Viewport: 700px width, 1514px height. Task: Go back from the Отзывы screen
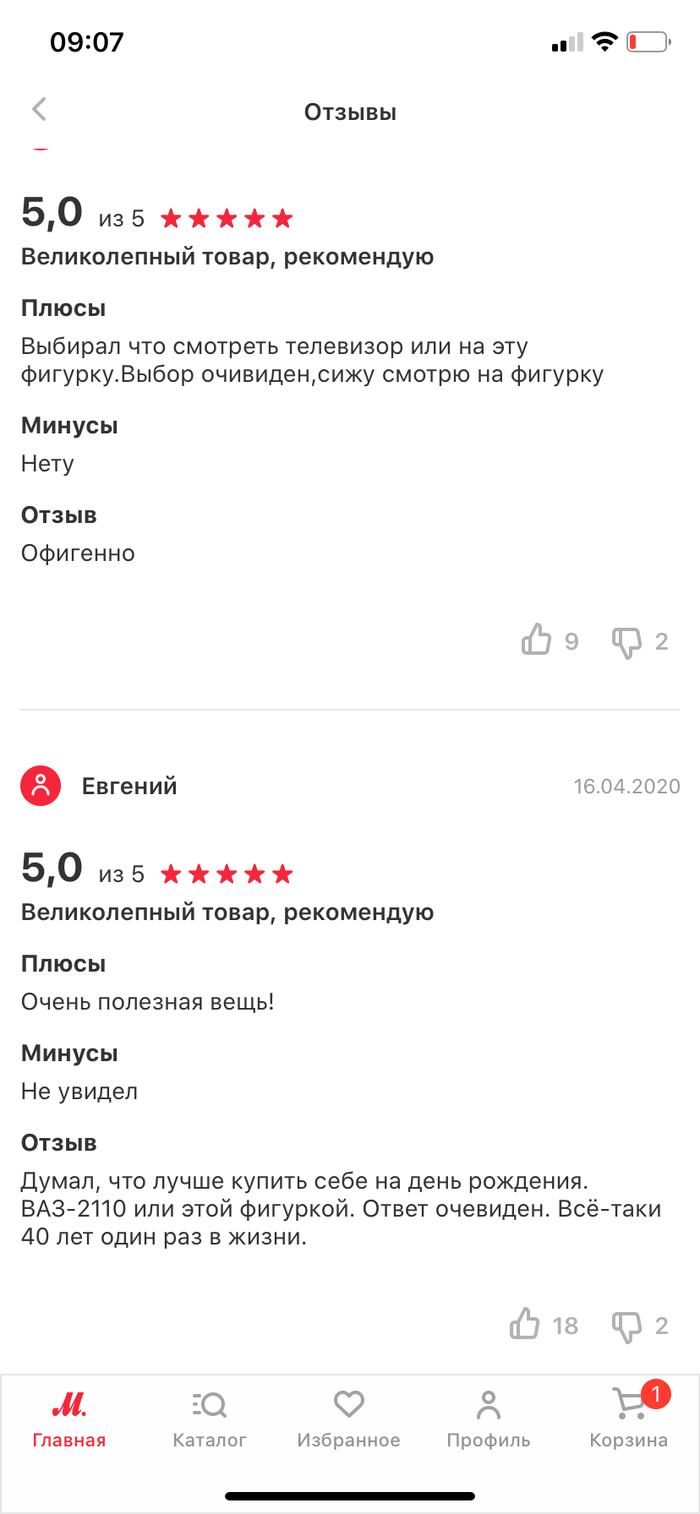pyautogui.click(x=40, y=110)
